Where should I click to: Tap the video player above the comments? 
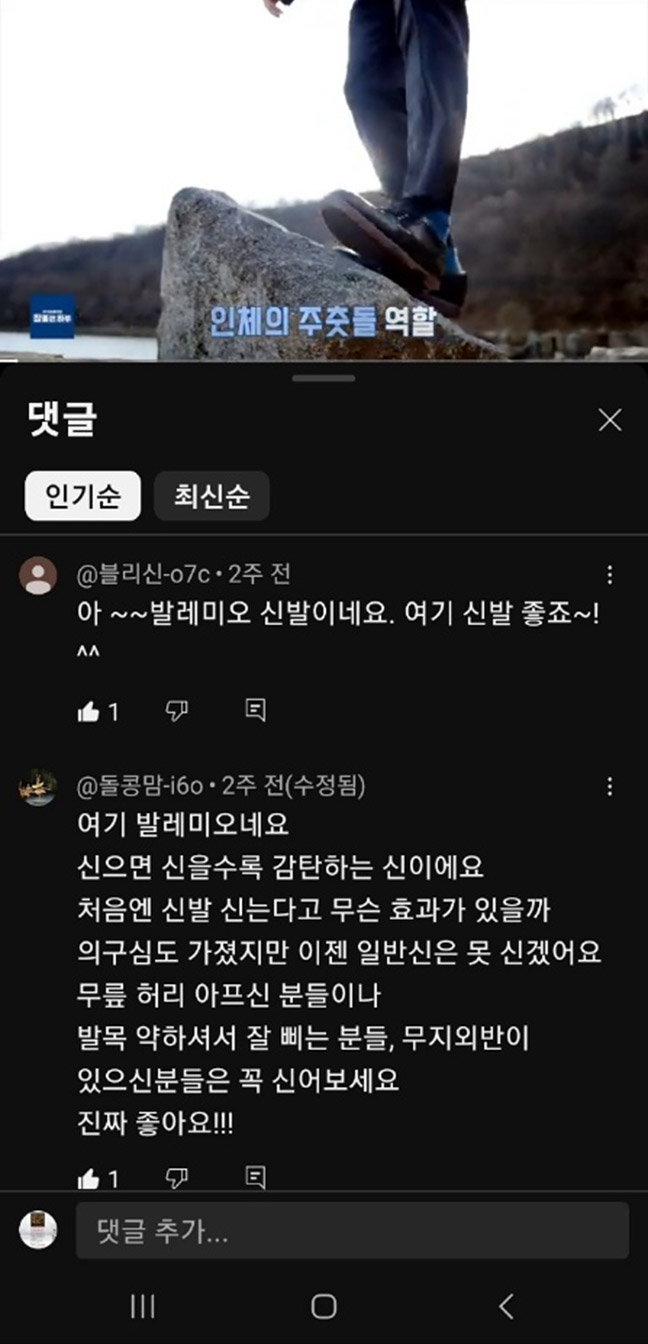(324, 180)
